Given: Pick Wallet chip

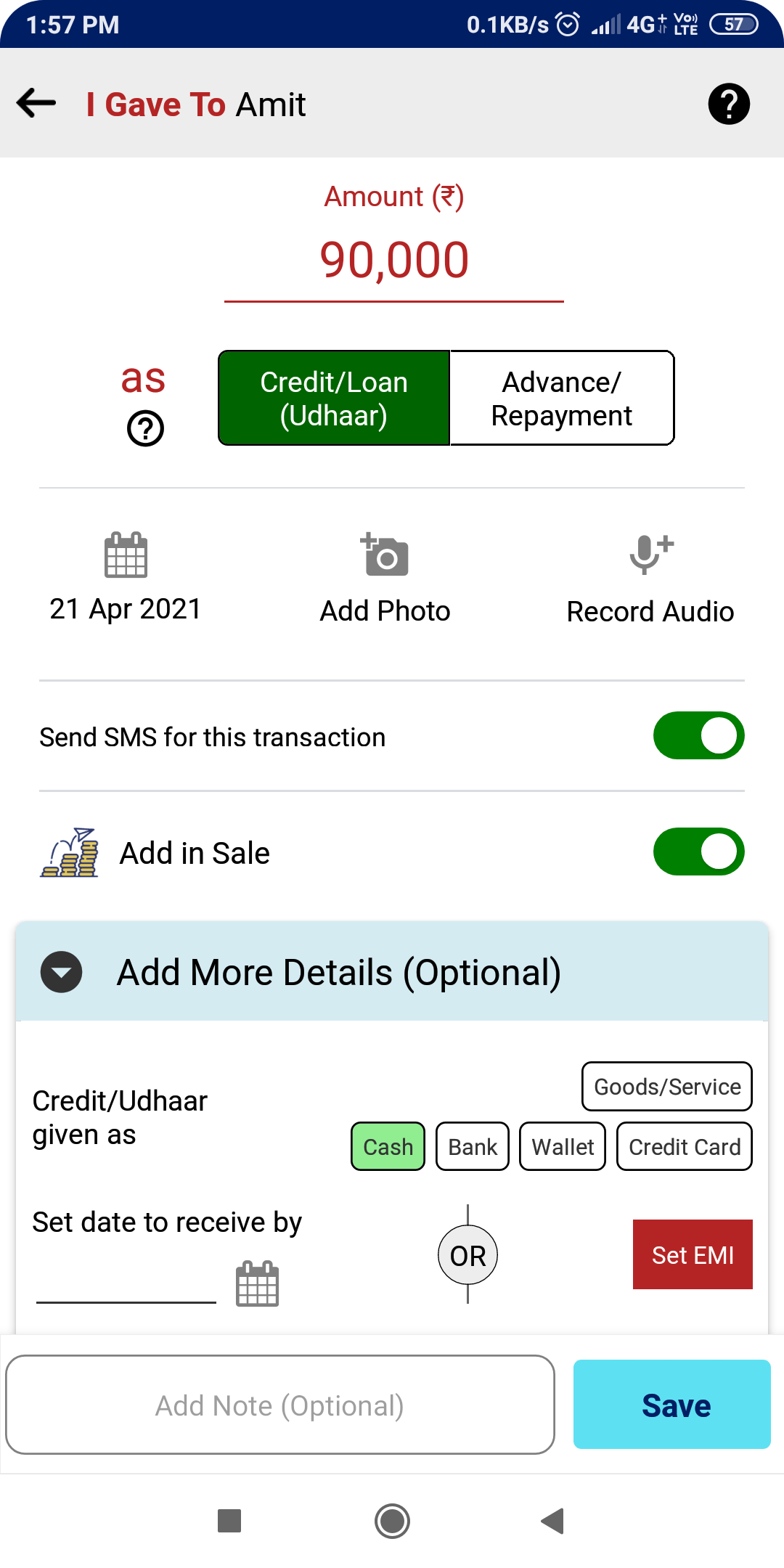Looking at the screenshot, I should tap(563, 1147).
